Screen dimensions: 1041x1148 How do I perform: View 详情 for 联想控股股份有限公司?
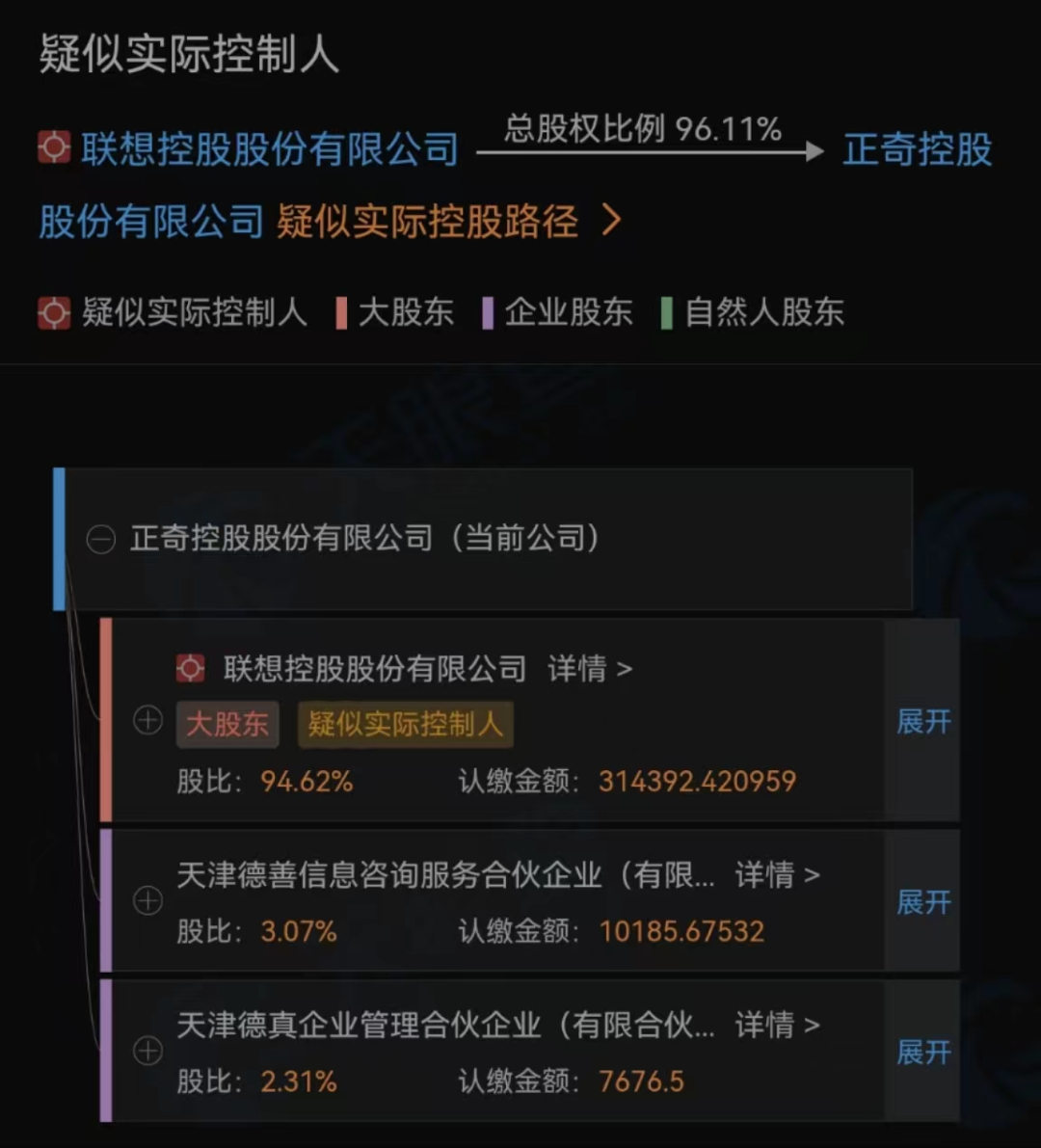(x=589, y=668)
